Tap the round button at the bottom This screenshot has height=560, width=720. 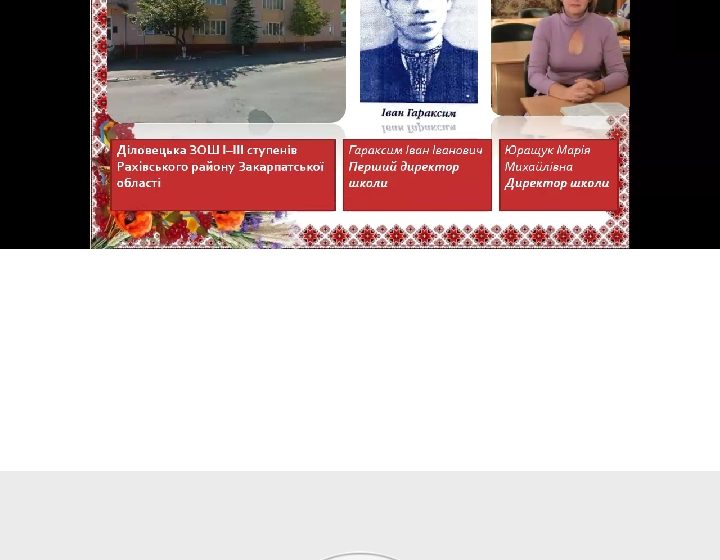click(x=360, y=555)
